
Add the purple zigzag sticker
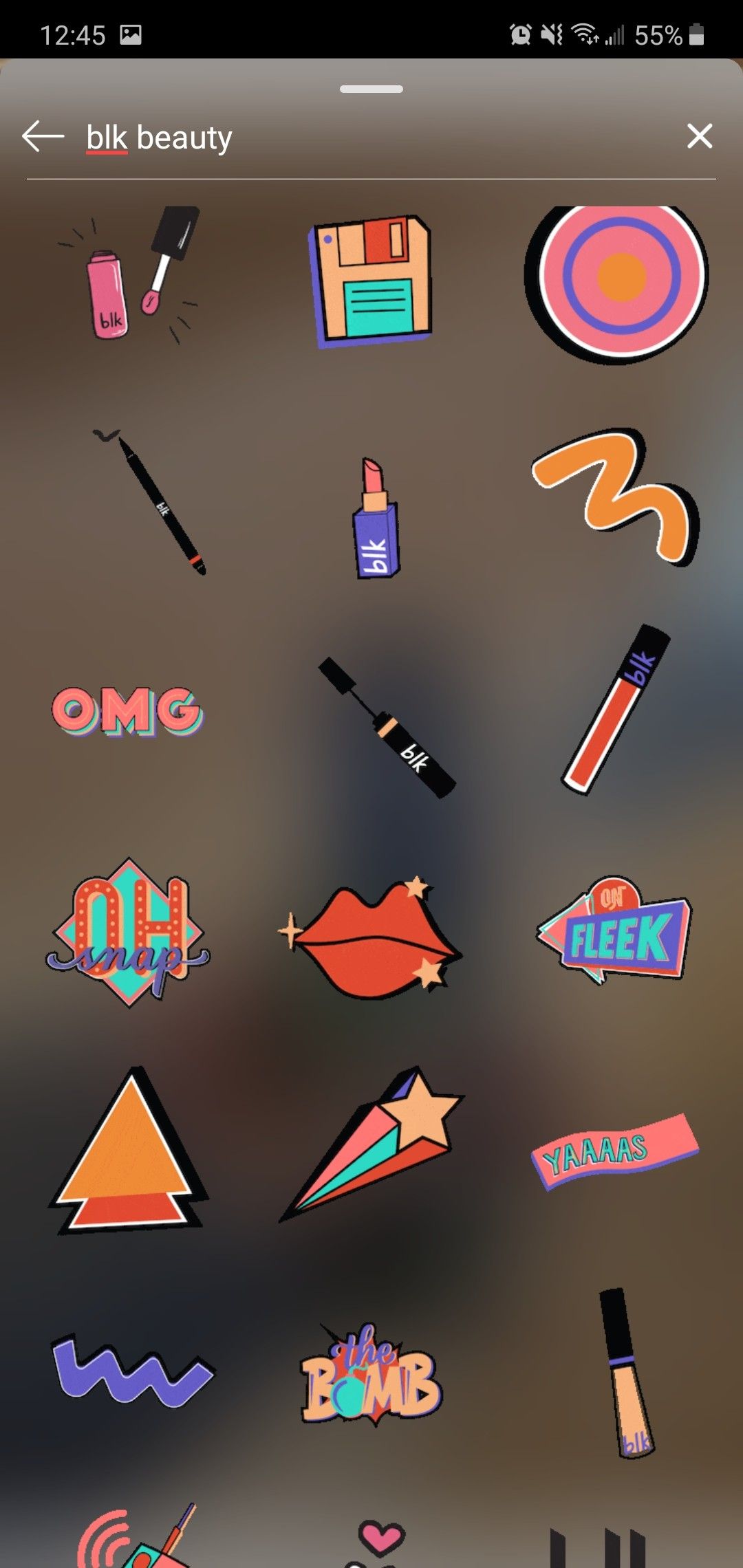tap(132, 1370)
